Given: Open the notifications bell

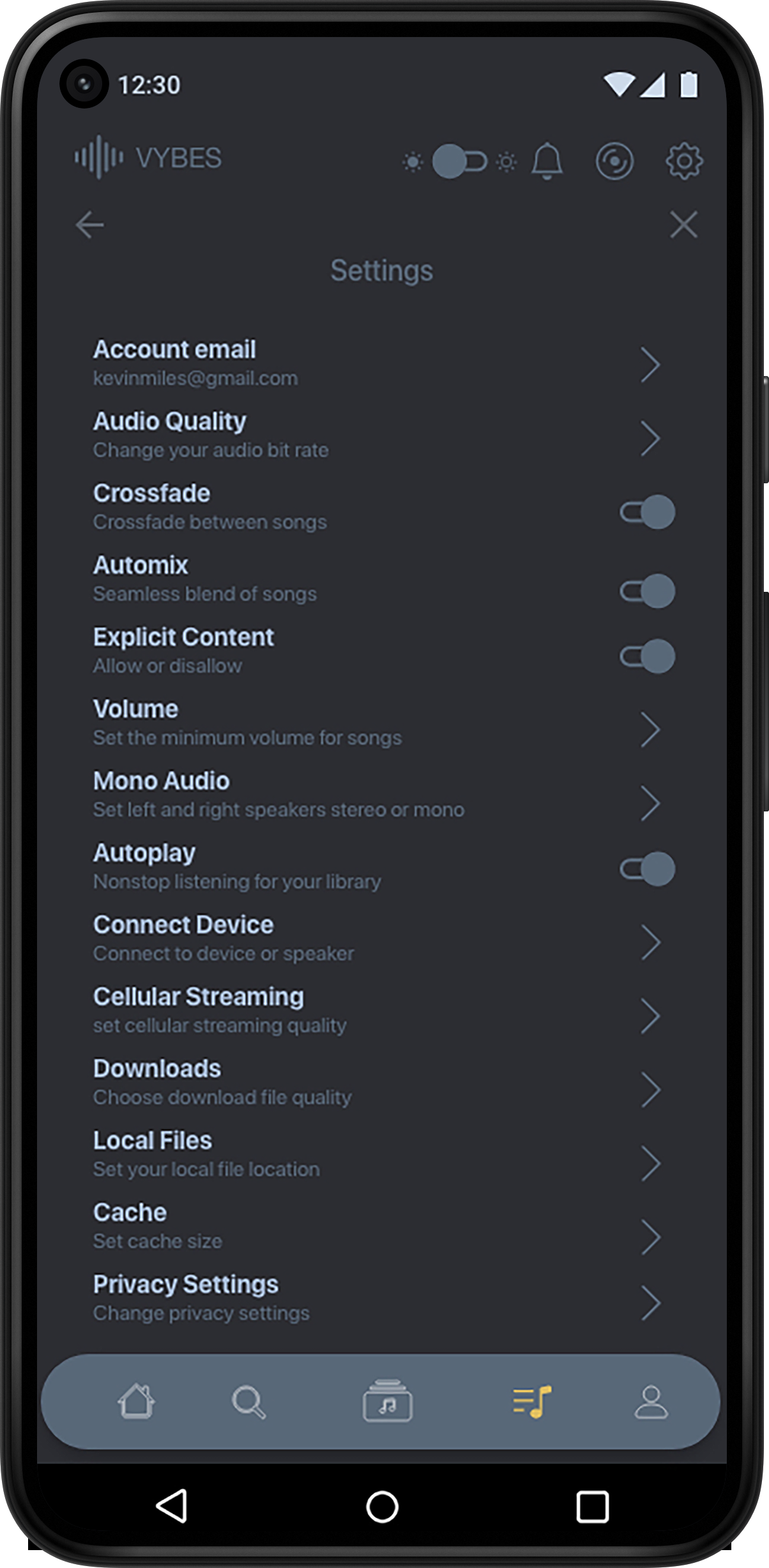Looking at the screenshot, I should click(x=547, y=161).
